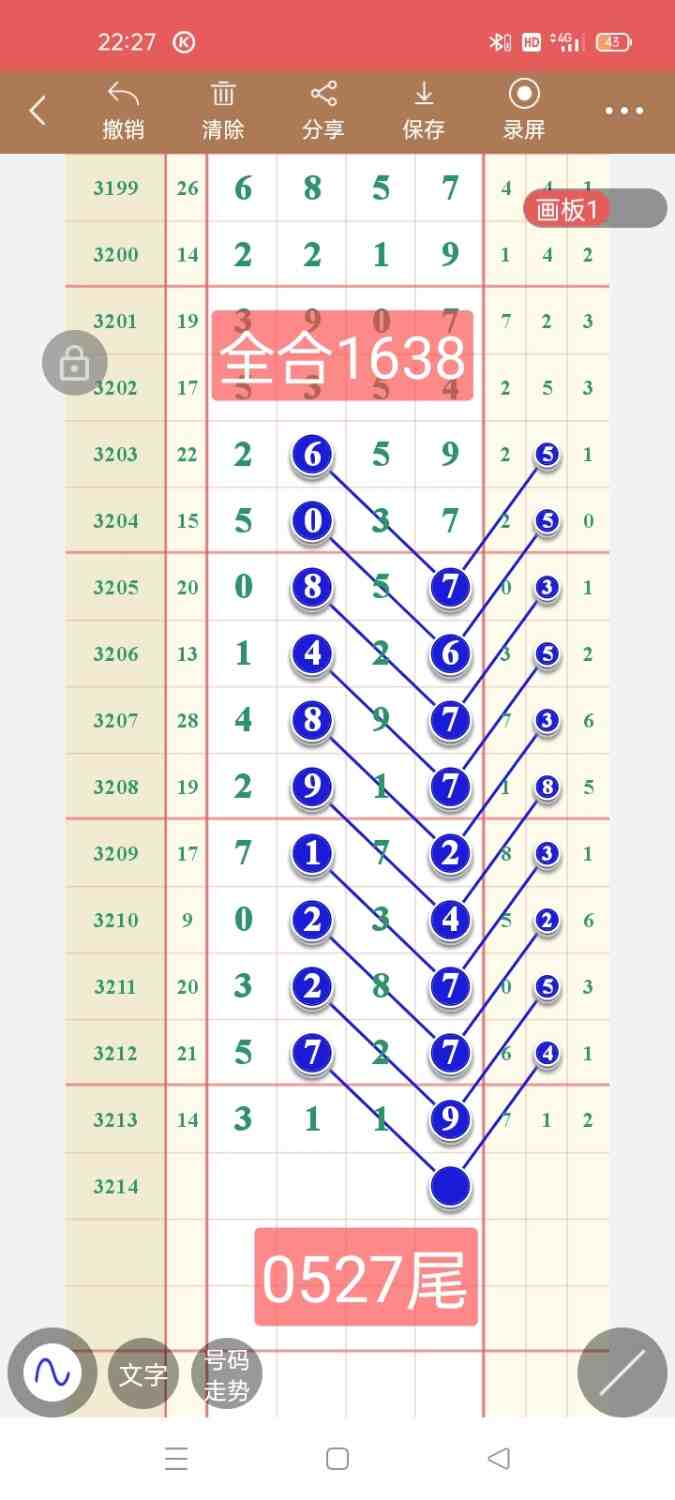Start screen recording with 录屏
The width and height of the screenshot is (675, 1500).
pos(524,111)
